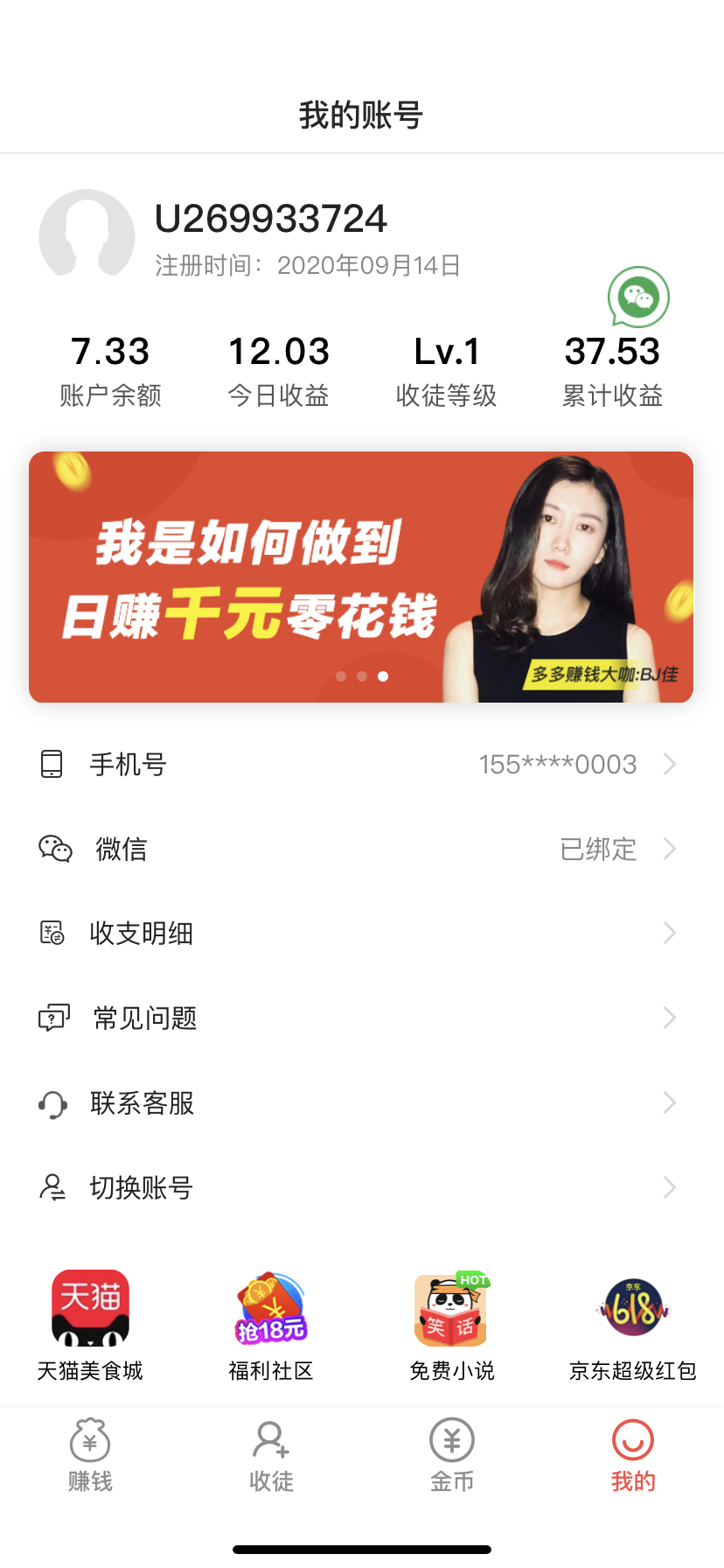The width and height of the screenshot is (724, 1568).
Task: Click 切换账号 to switch accounts
Action: coord(143,1187)
